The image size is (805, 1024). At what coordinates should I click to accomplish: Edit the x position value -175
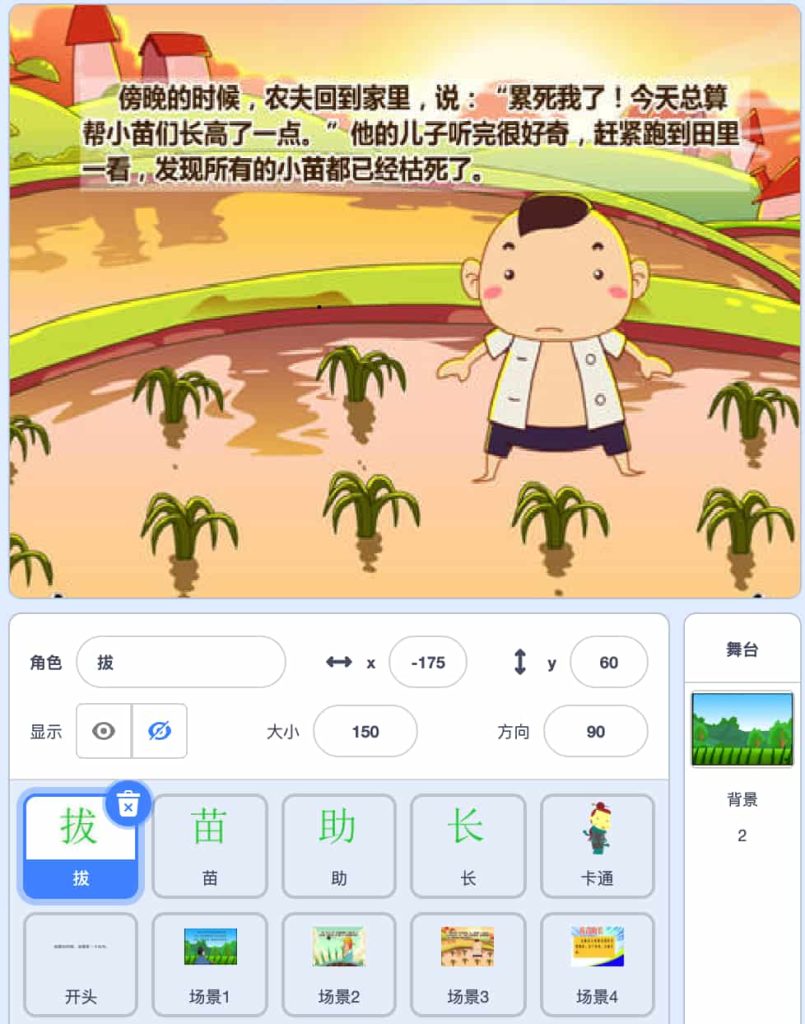pyautogui.click(x=428, y=662)
